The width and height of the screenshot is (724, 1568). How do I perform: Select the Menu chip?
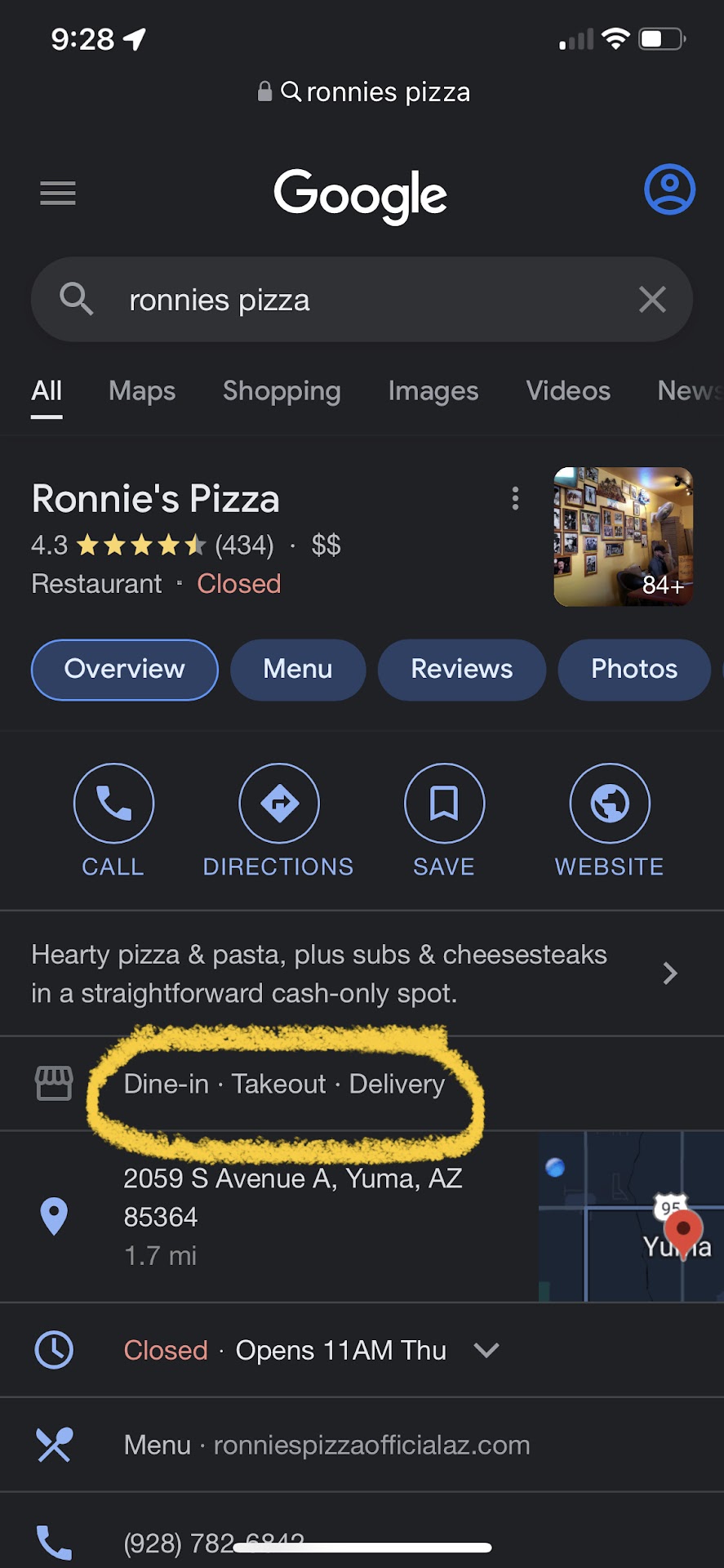pos(298,670)
